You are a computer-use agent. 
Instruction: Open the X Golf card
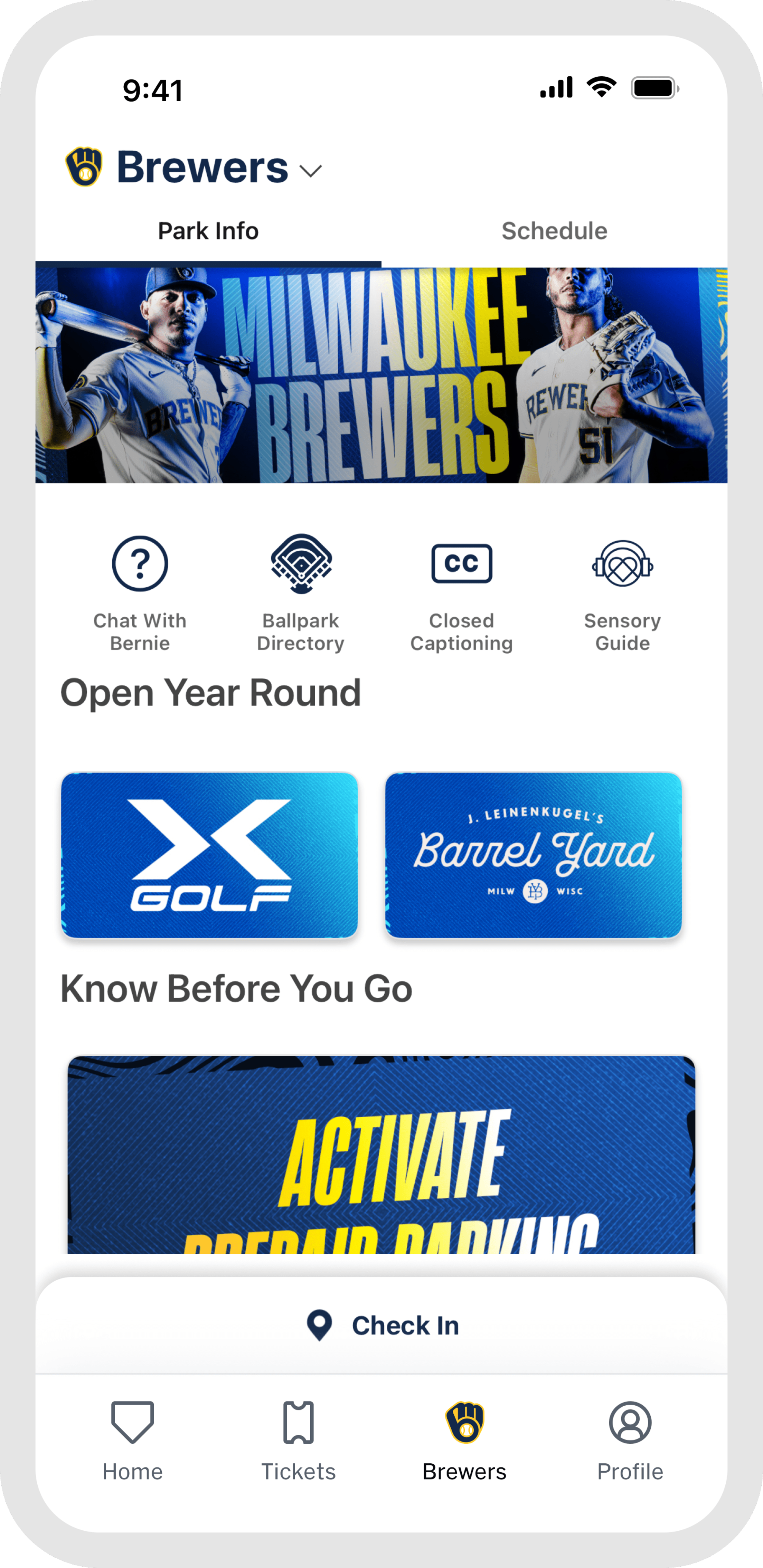pyautogui.click(x=209, y=855)
